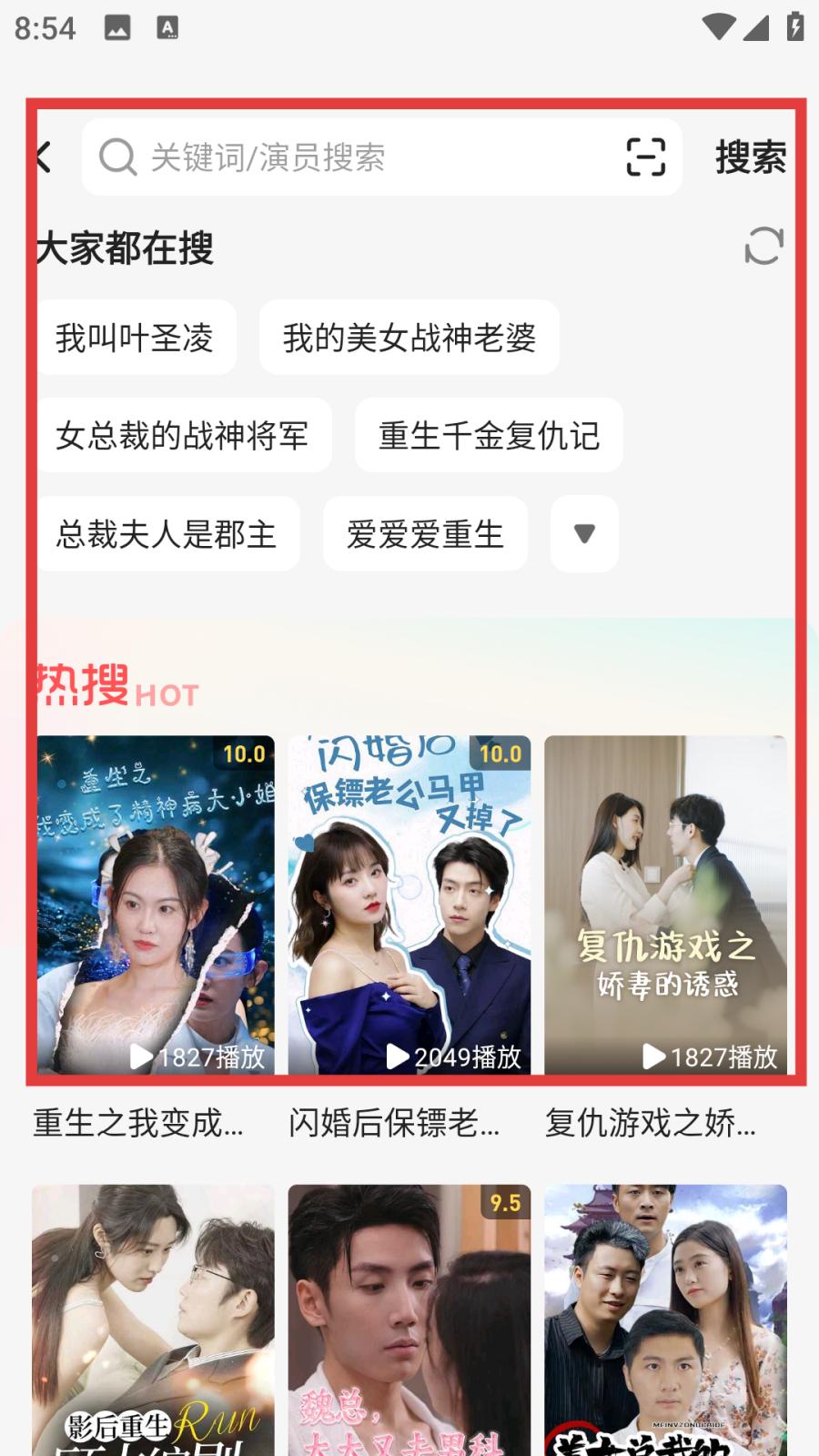Open the drama 闪婚后保镖老...
819x1456 pixels.
tap(409, 905)
